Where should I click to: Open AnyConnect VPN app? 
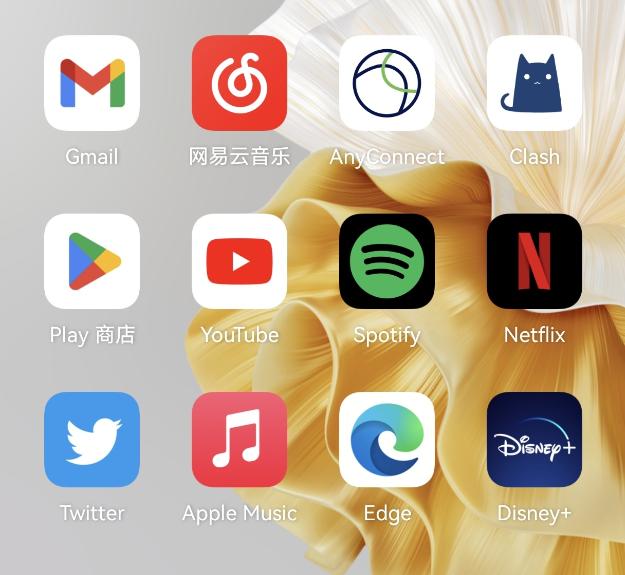387,83
